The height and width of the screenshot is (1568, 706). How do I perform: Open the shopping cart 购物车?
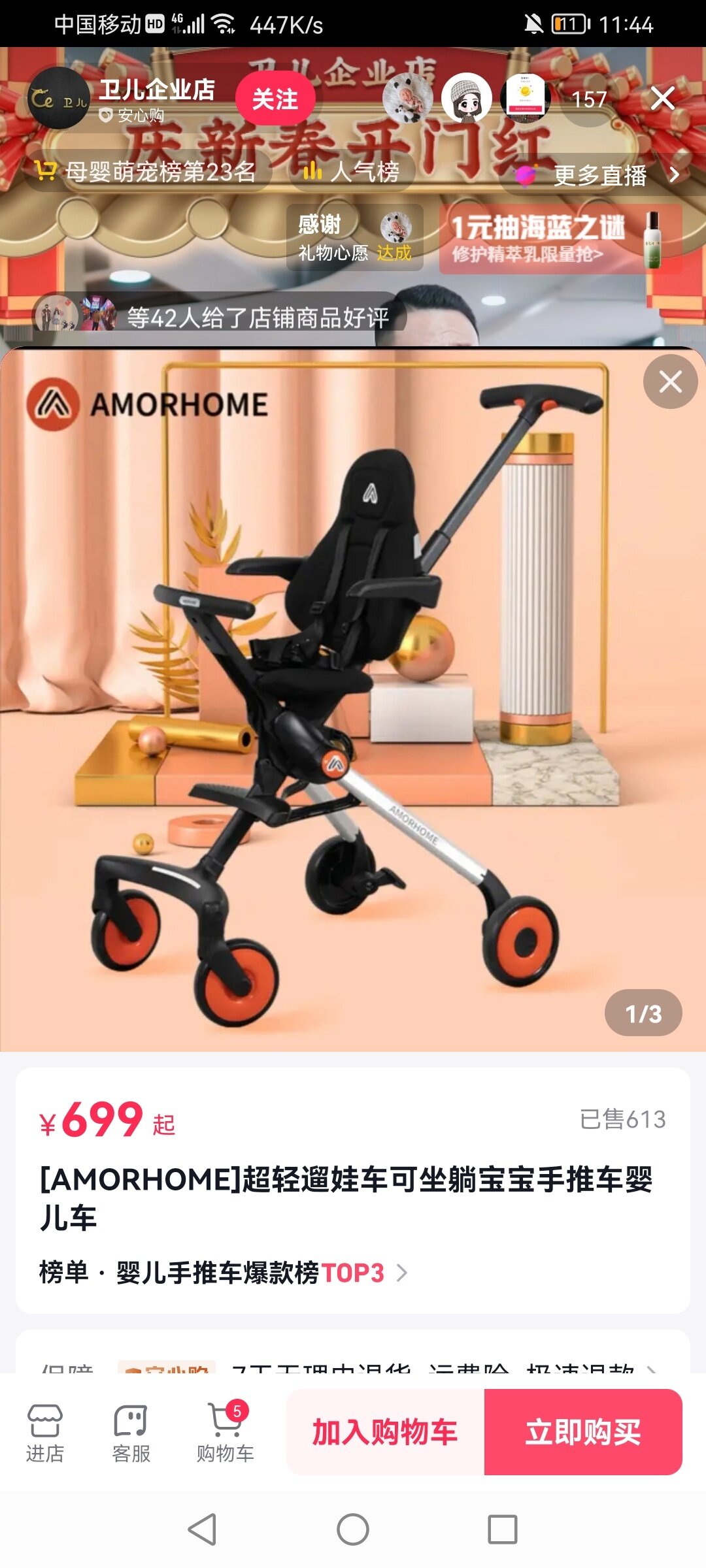(x=226, y=1434)
